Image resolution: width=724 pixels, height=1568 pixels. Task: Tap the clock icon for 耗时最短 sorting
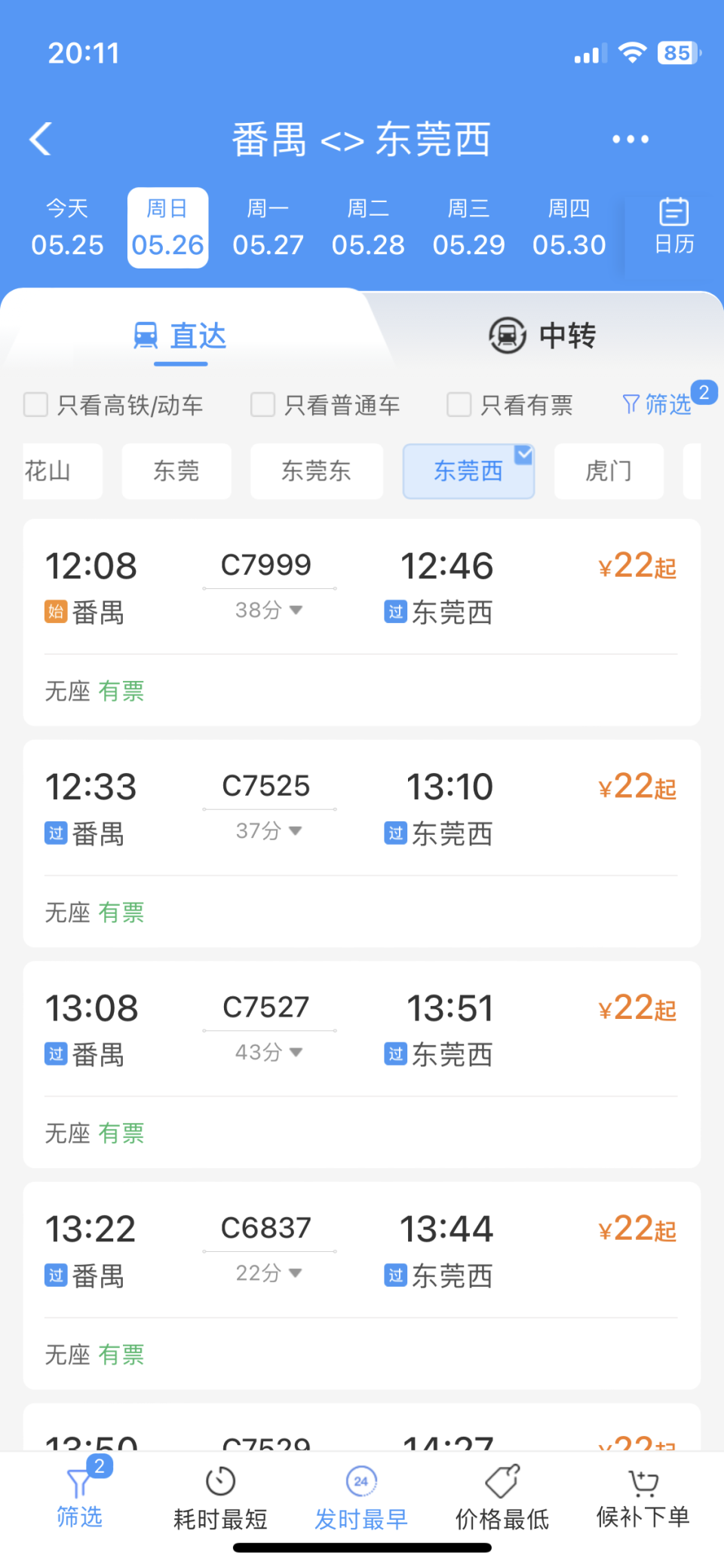pyautogui.click(x=219, y=1481)
